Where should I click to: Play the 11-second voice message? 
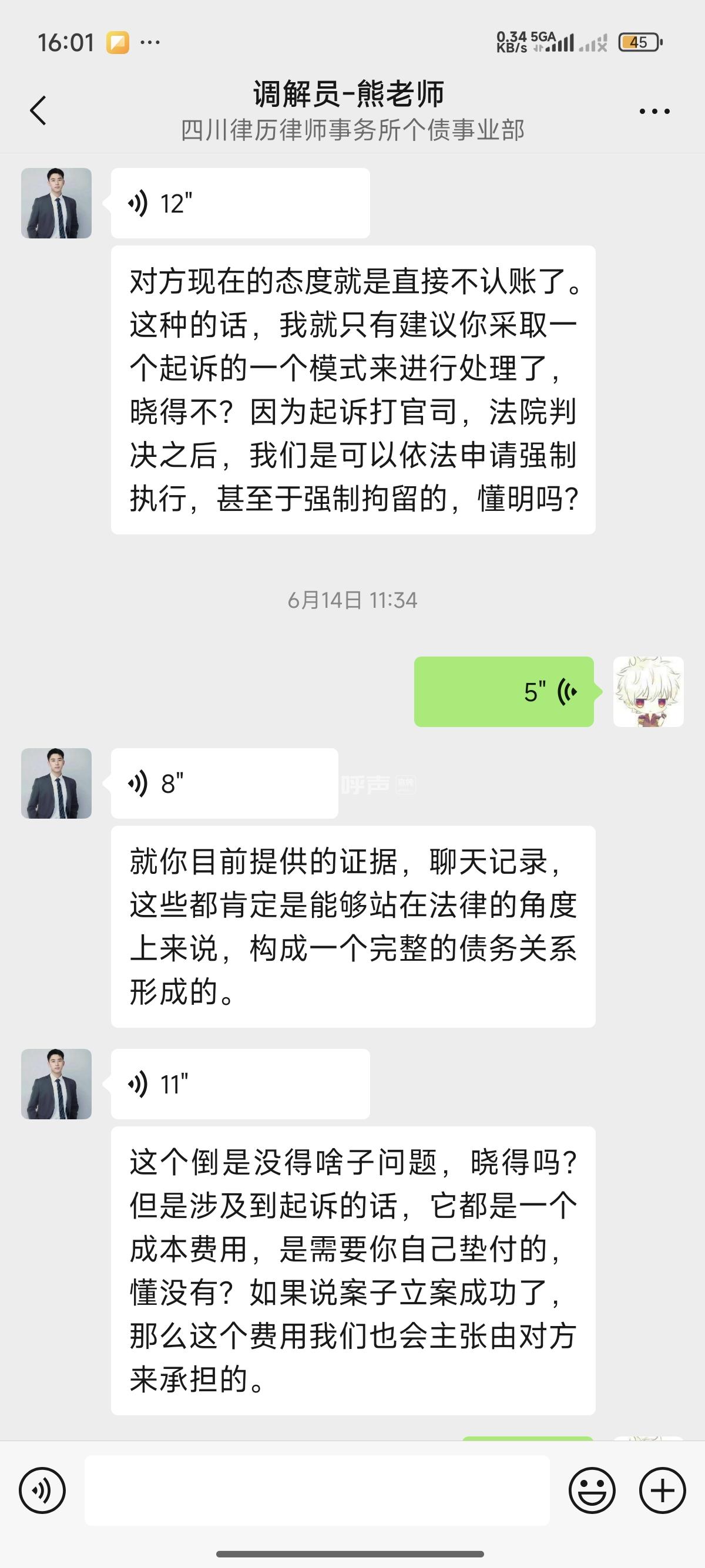[240, 1084]
